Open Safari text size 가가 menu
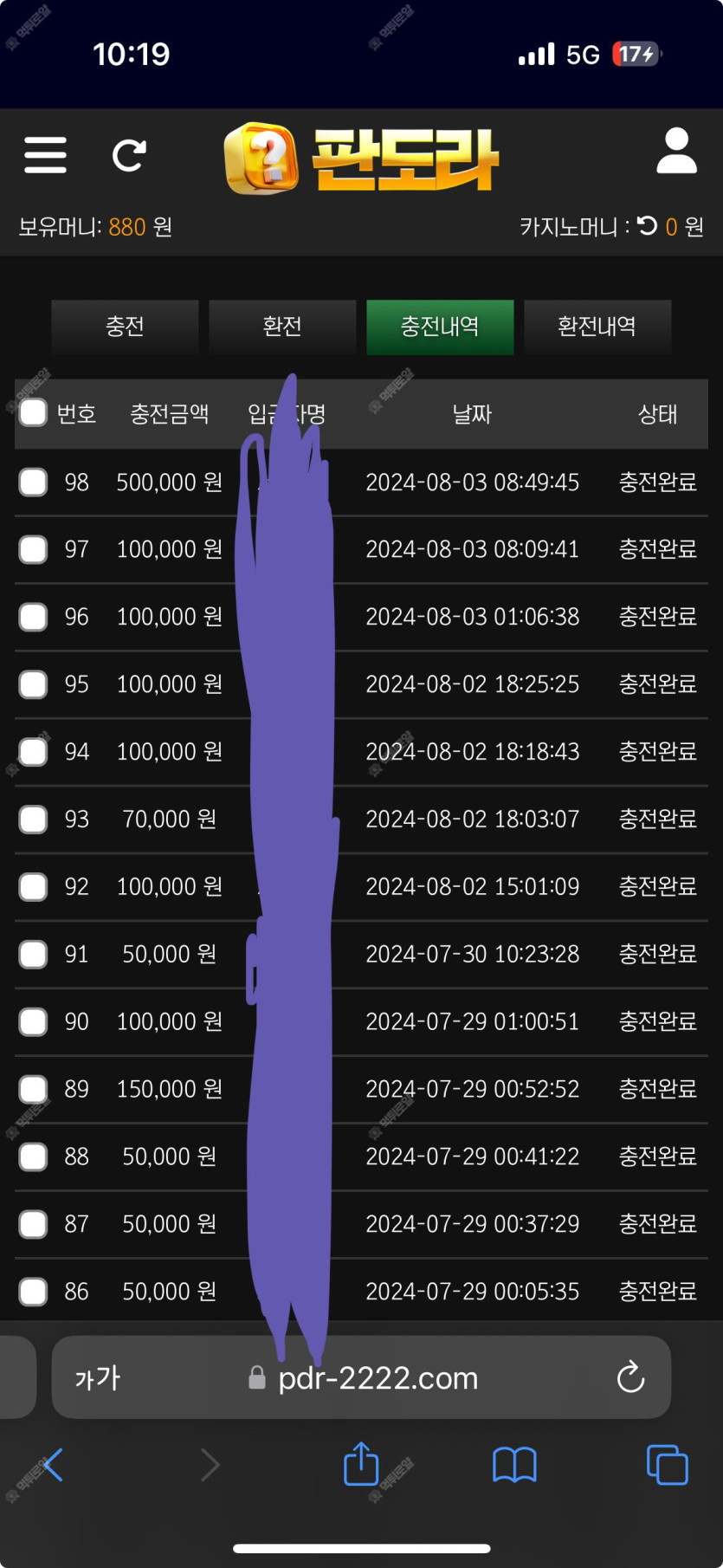The width and height of the screenshot is (723, 1568). pos(97,1377)
